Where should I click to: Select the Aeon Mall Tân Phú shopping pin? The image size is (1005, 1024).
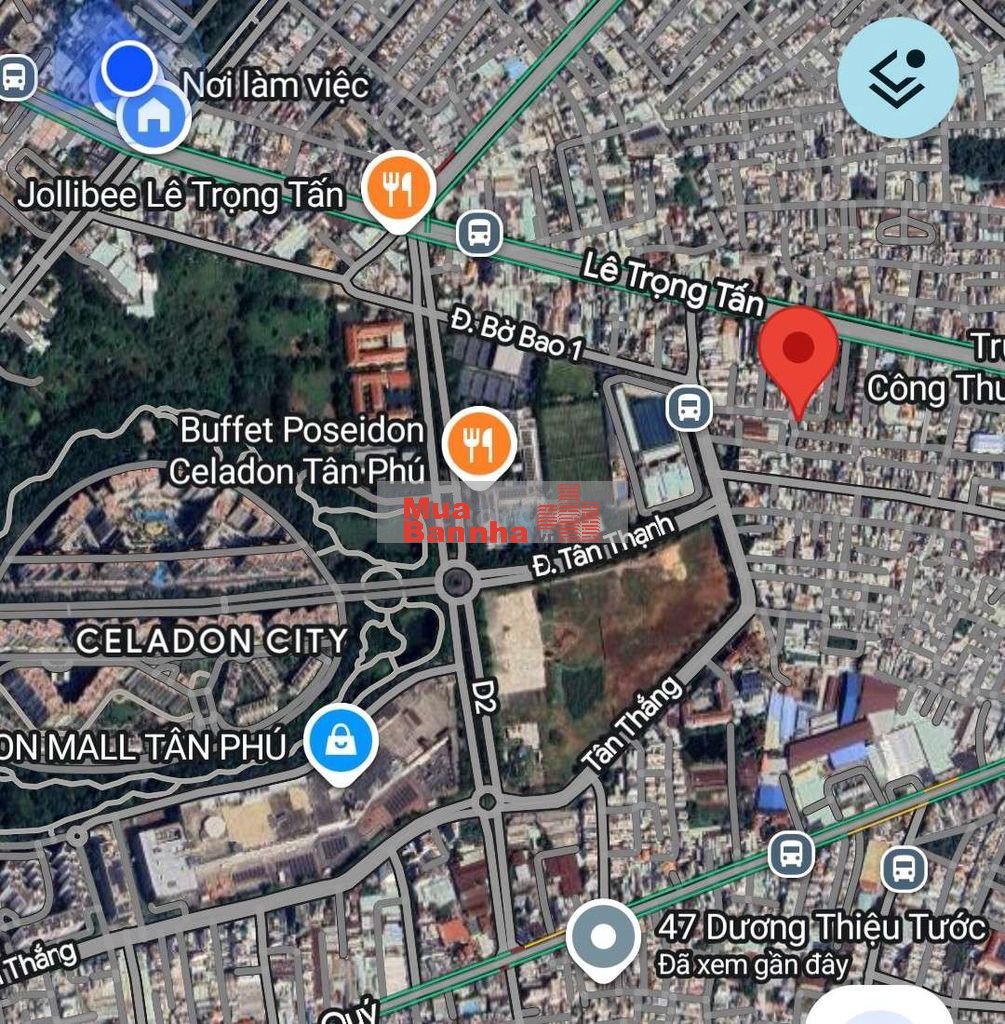coord(340,742)
